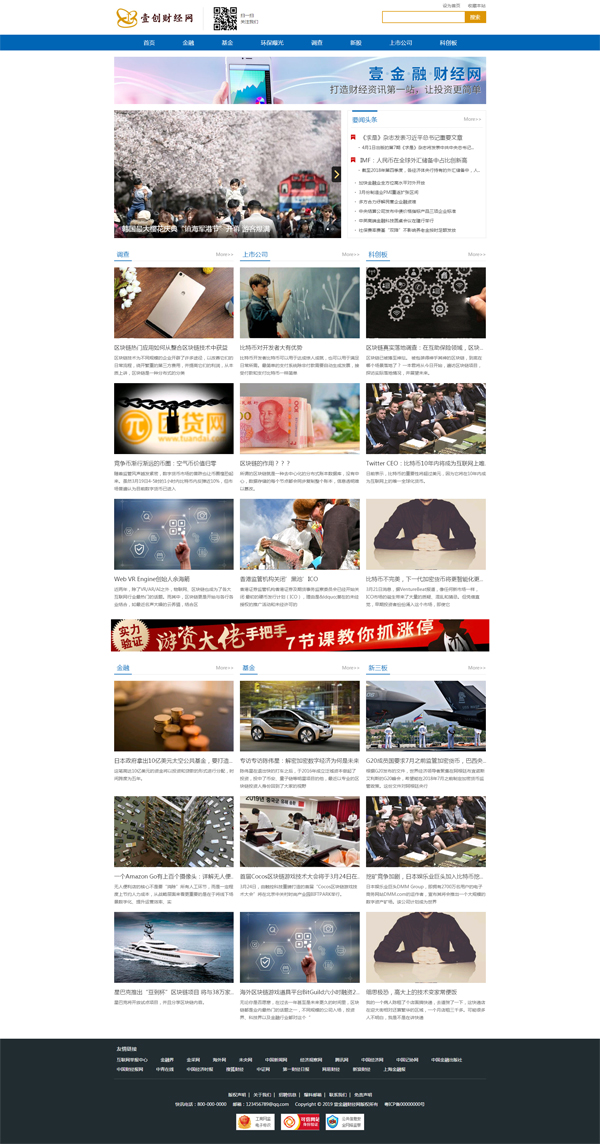Open More>> beside 要闻头条 headlines
This screenshot has width=600, height=1144.
click(x=472, y=119)
